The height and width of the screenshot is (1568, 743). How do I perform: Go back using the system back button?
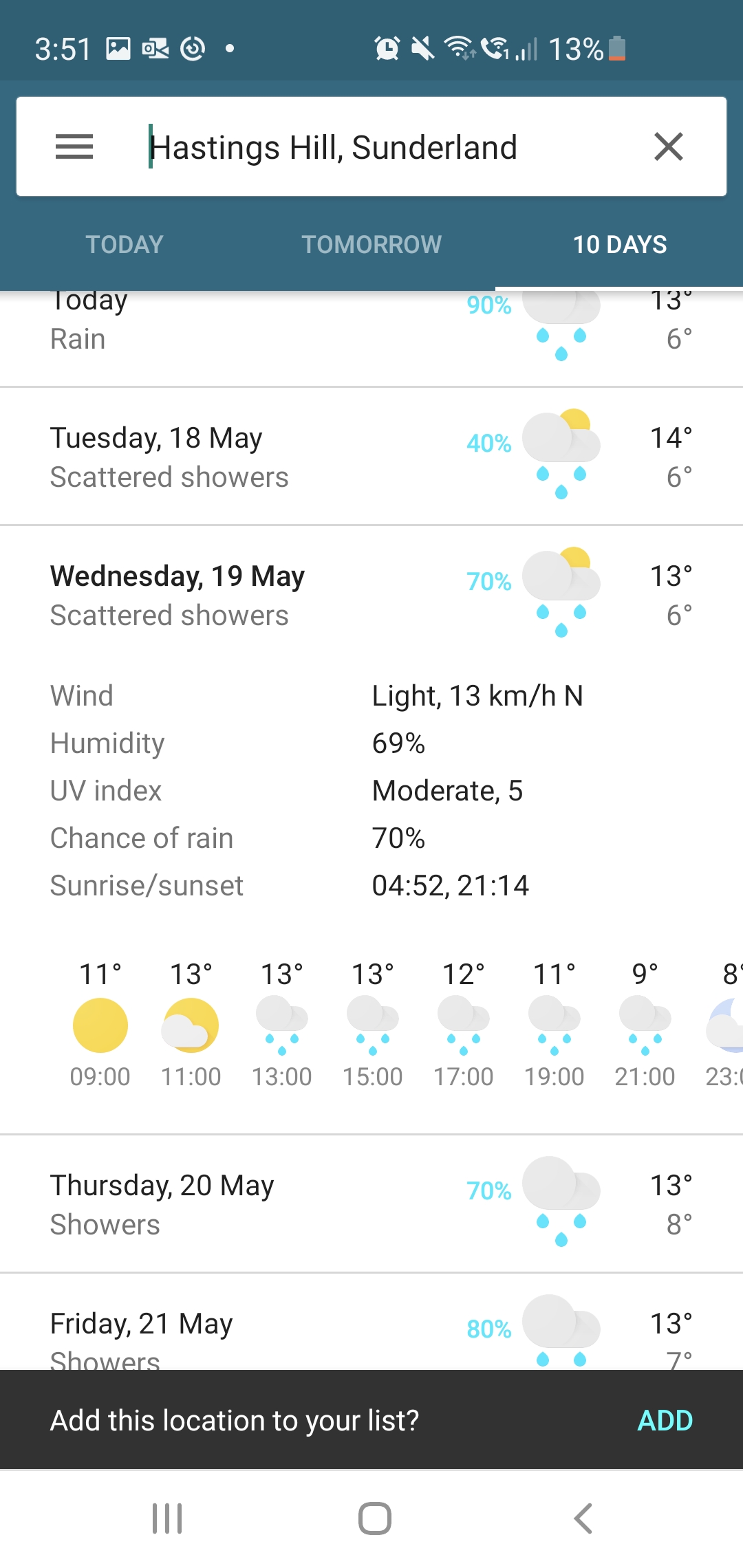pyautogui.click(x=583, y=1518)
